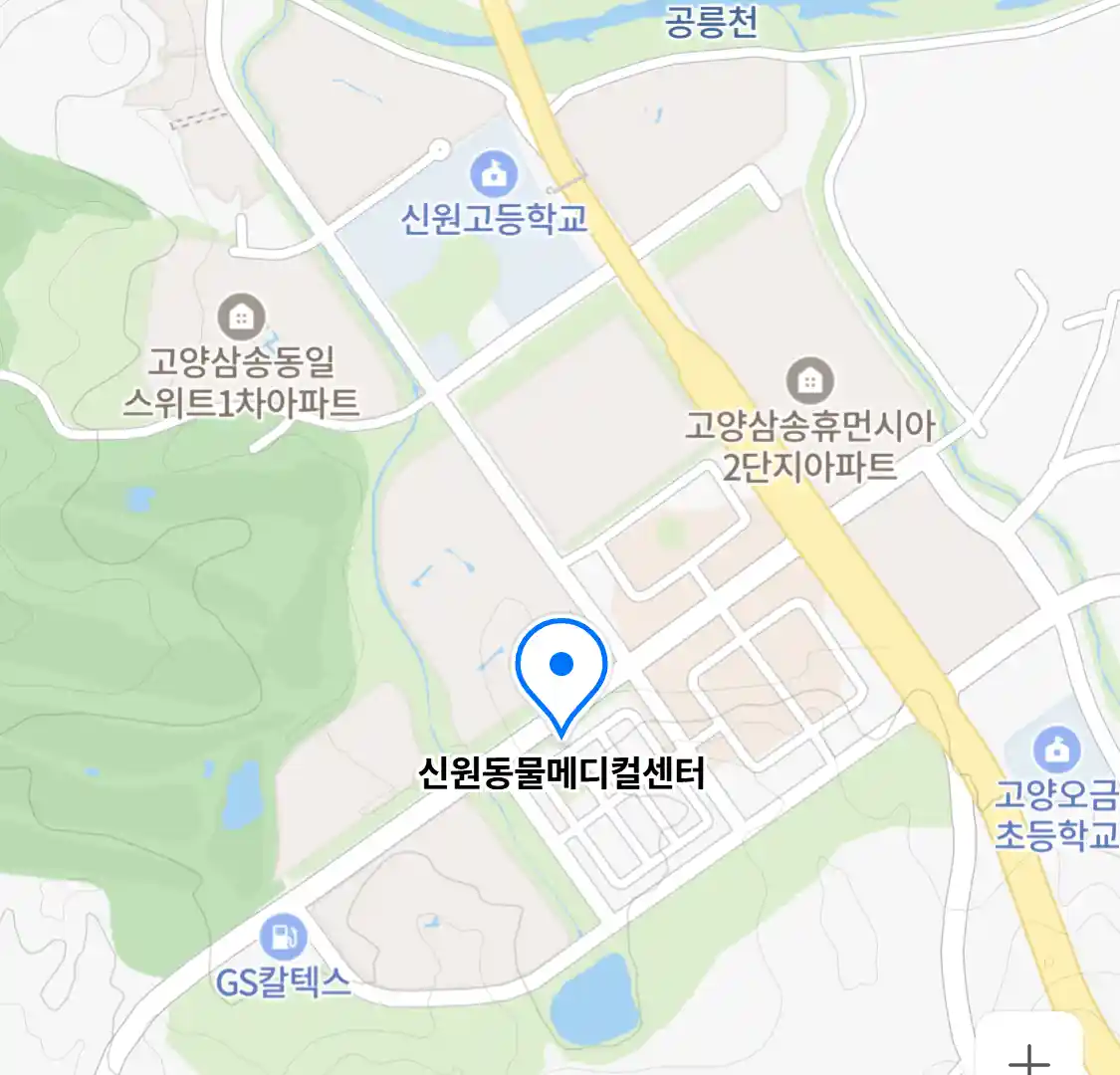The image size is (1120, 1075).
Task: Select the 고양오금초등학교 school marker
Action: point(1056,751)
